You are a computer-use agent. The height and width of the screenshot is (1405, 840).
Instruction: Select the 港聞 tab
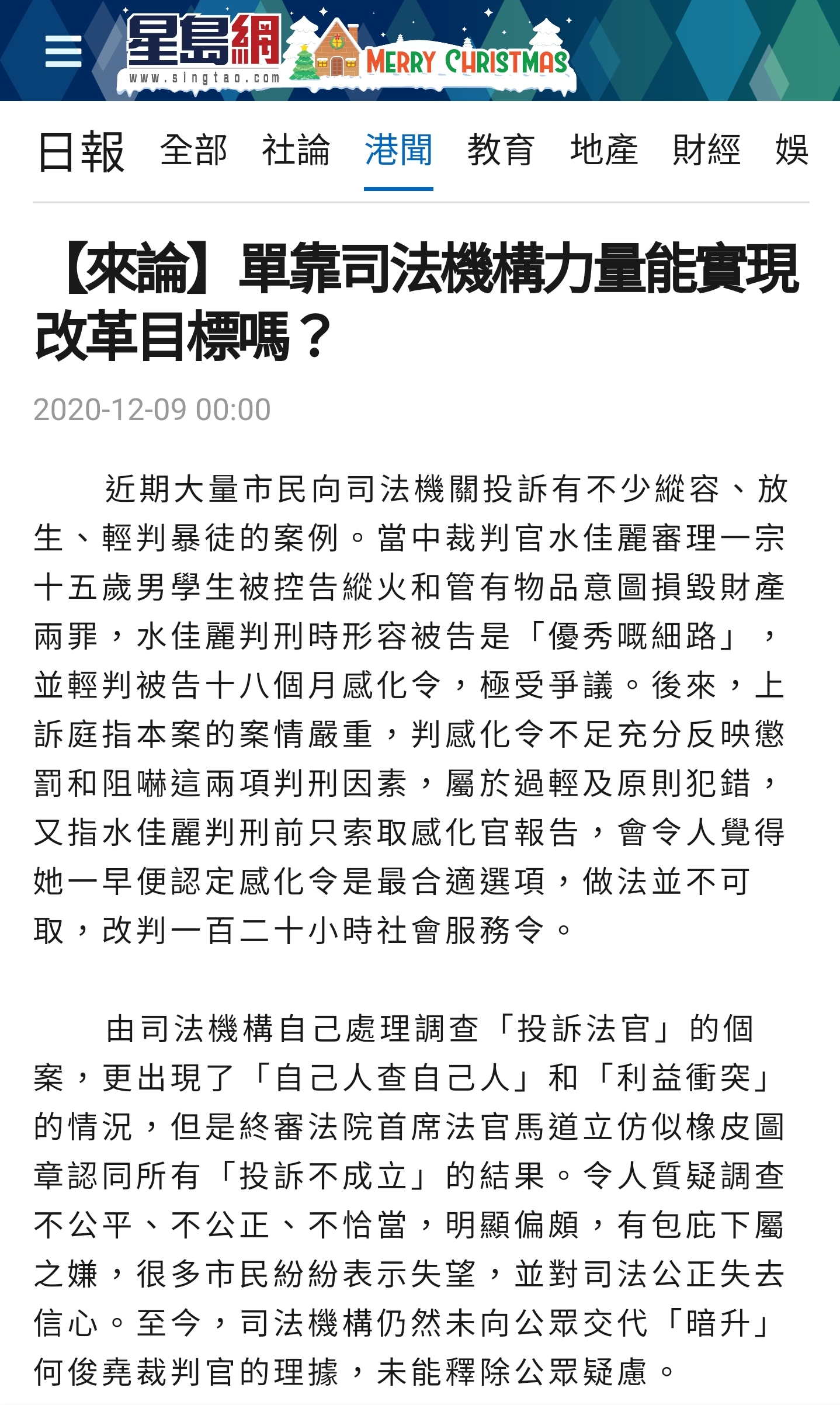tap(398, 150)
